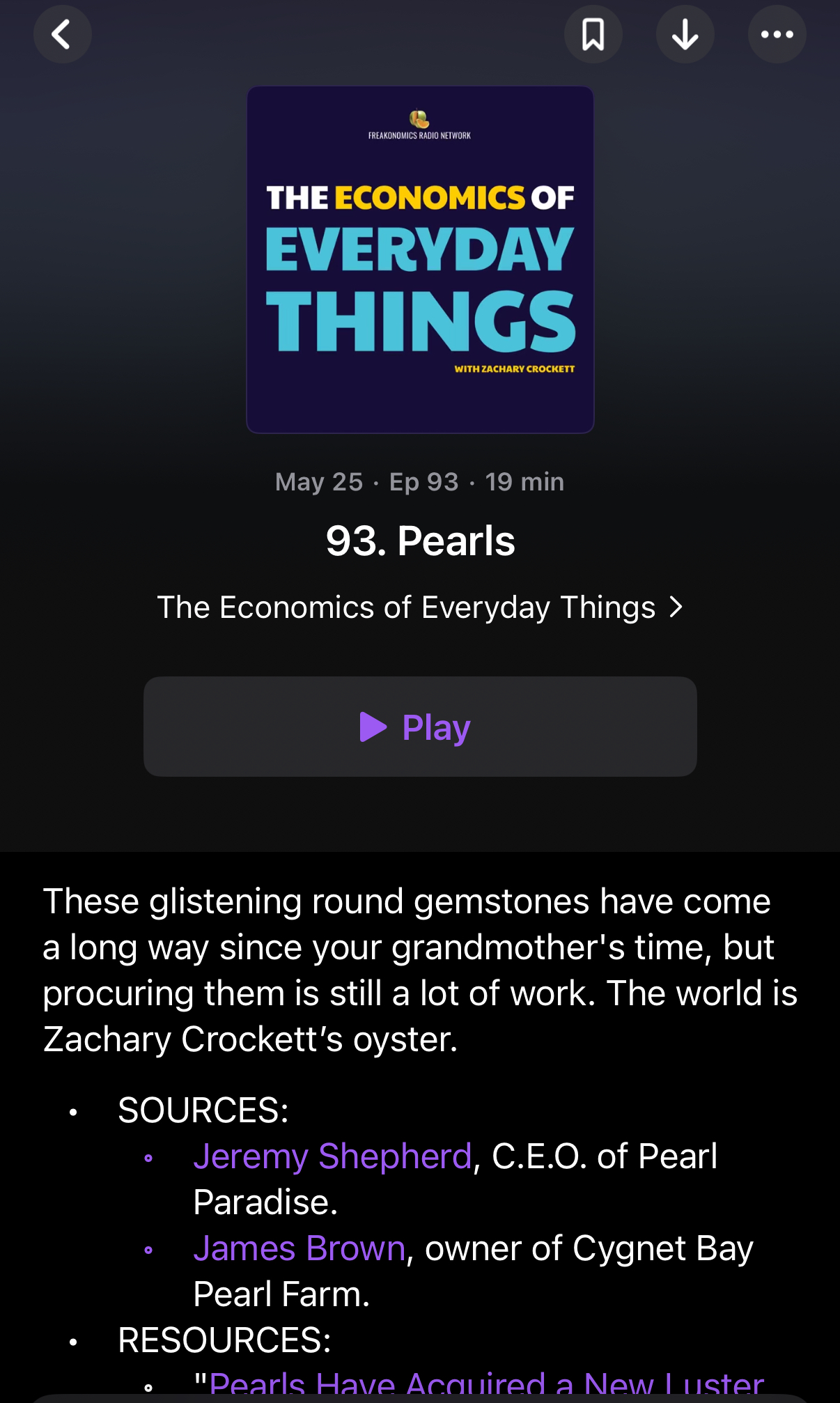Open the James Brown link
The width and height of the screenshot is (840, 1403).
pyautogui.click(x=300, y=1248)
